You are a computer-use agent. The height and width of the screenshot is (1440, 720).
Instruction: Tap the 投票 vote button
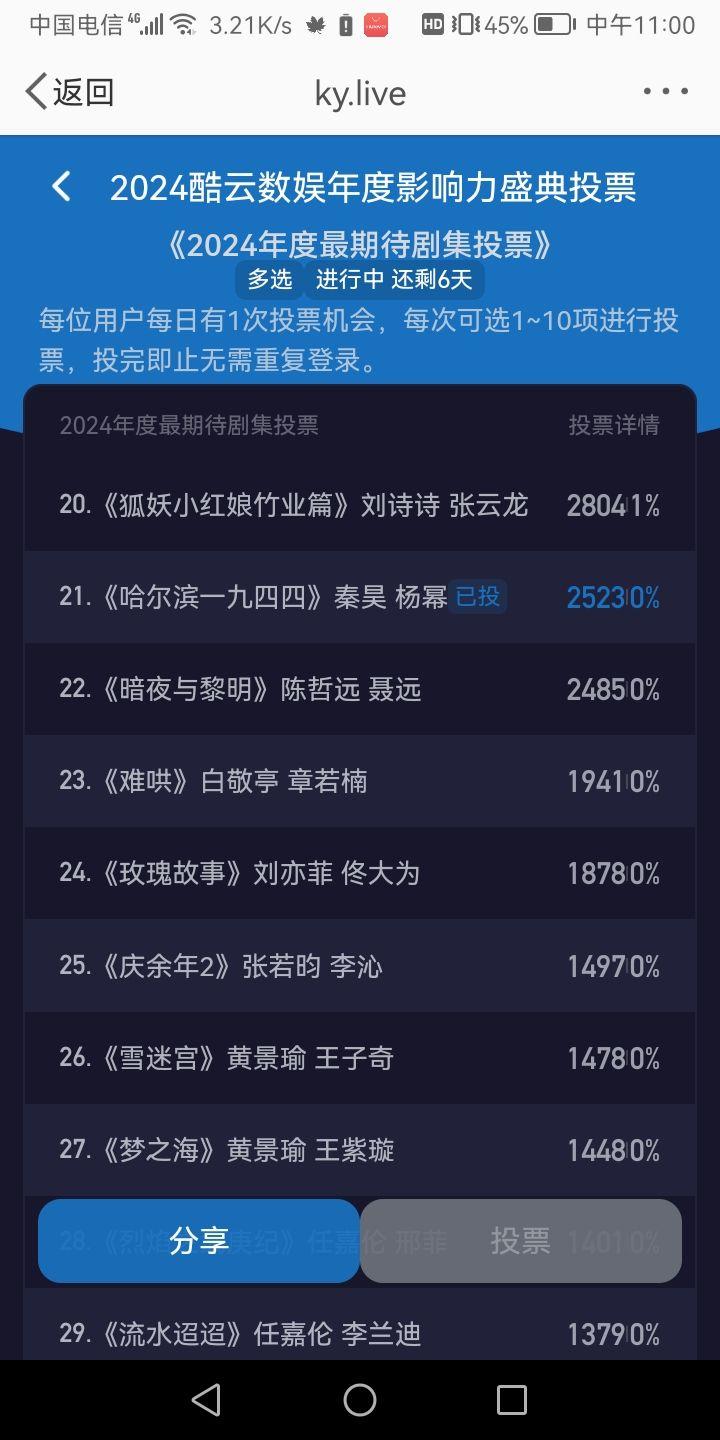point(520,1241)
